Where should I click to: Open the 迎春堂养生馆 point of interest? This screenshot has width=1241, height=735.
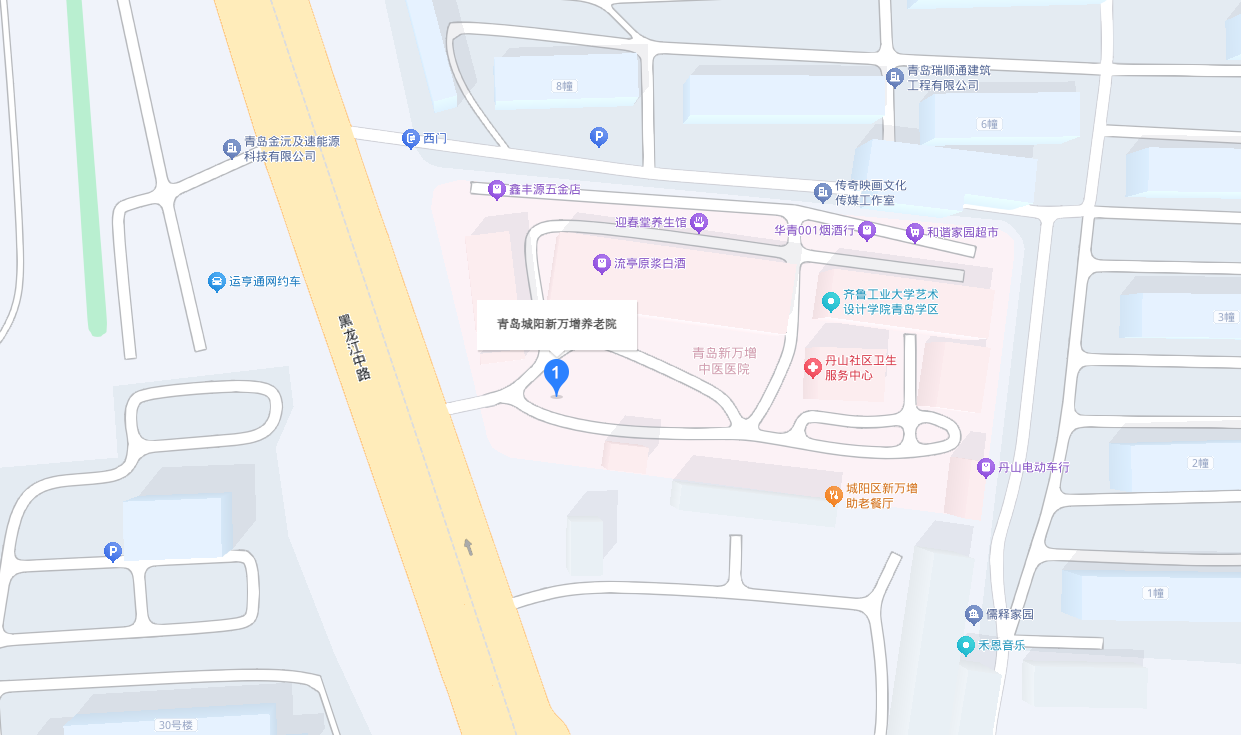coord(700,222)
